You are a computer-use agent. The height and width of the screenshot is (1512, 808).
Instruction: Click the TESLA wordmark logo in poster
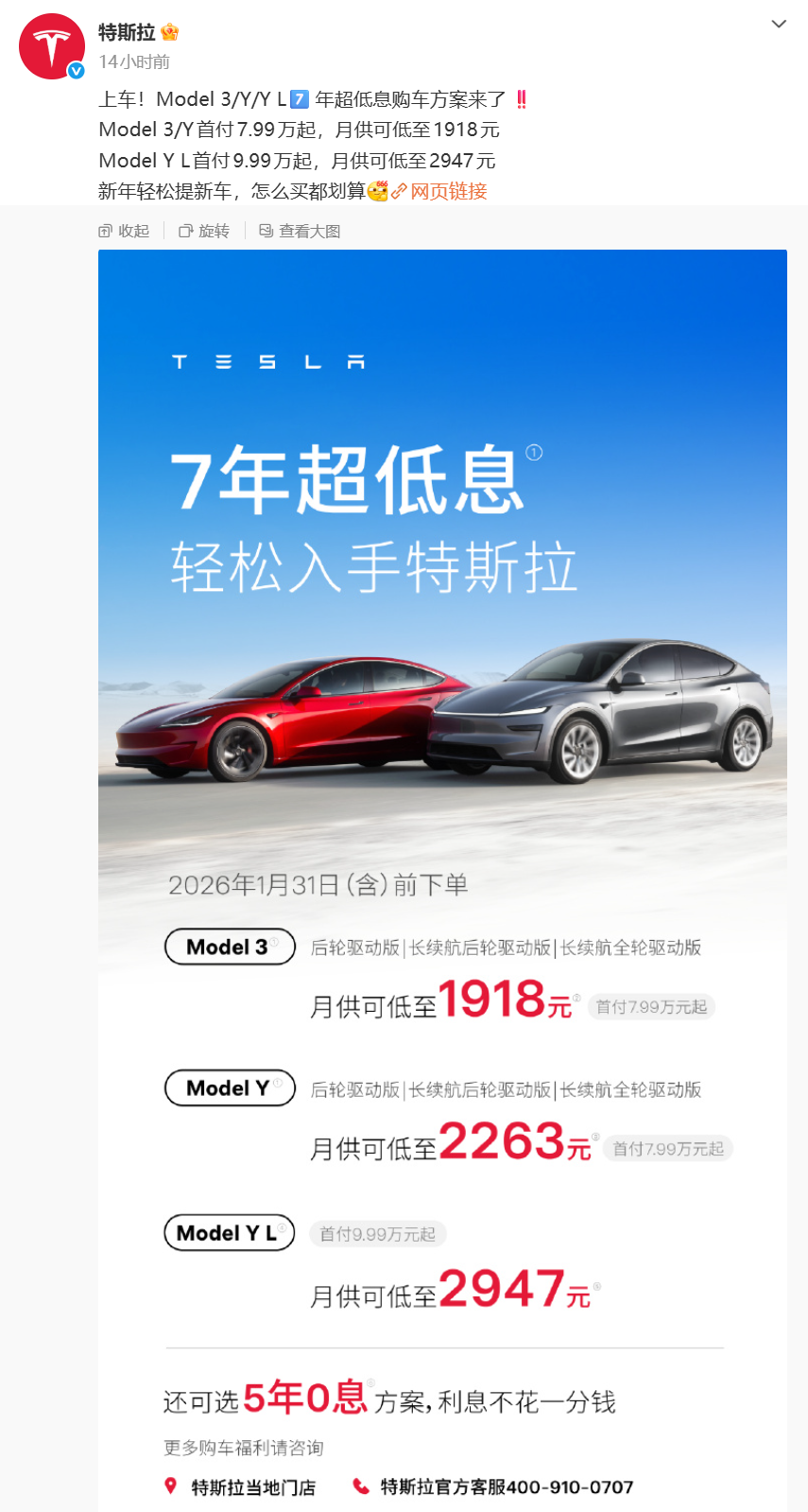(x=267, y=361)
